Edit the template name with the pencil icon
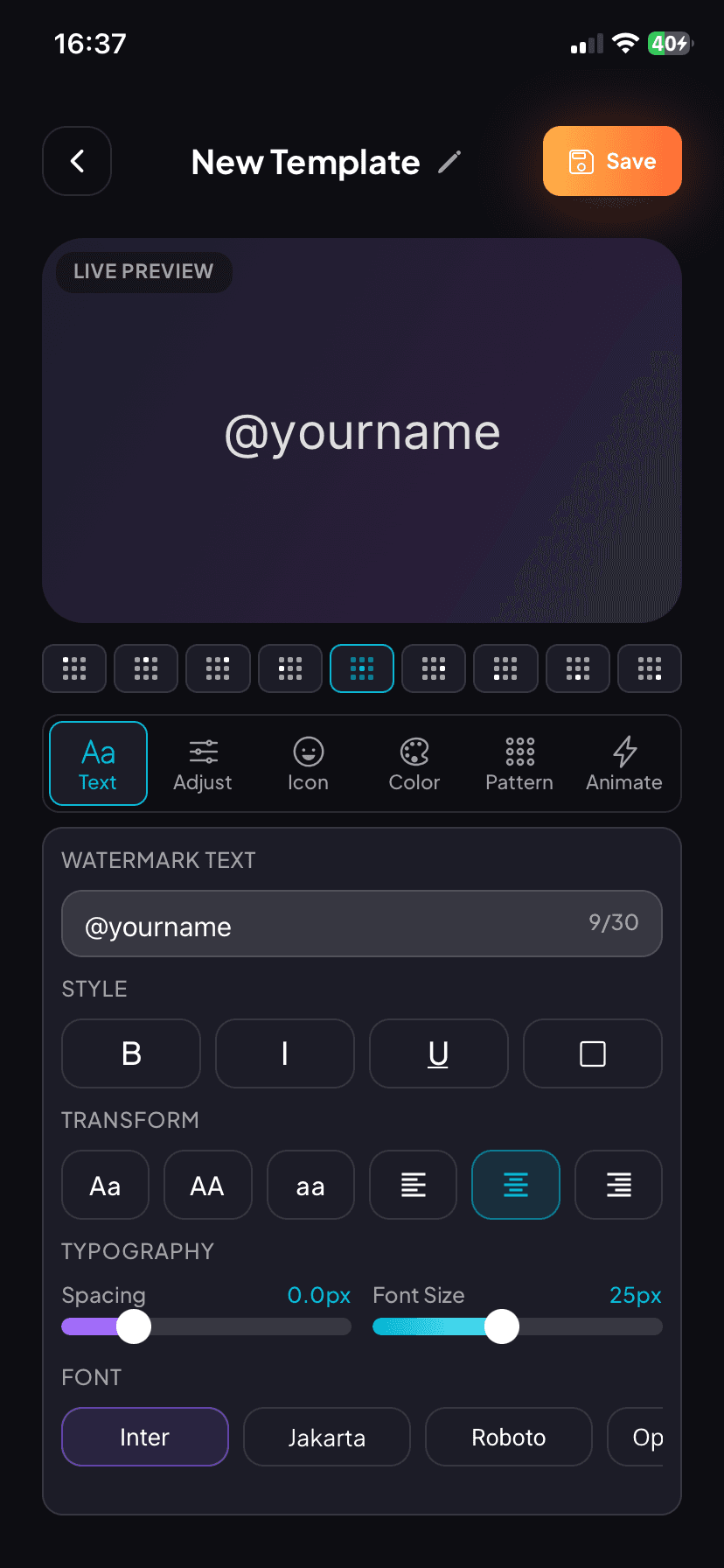Image resolution: width=724 pixels, height=1568 pixels. 450,161
